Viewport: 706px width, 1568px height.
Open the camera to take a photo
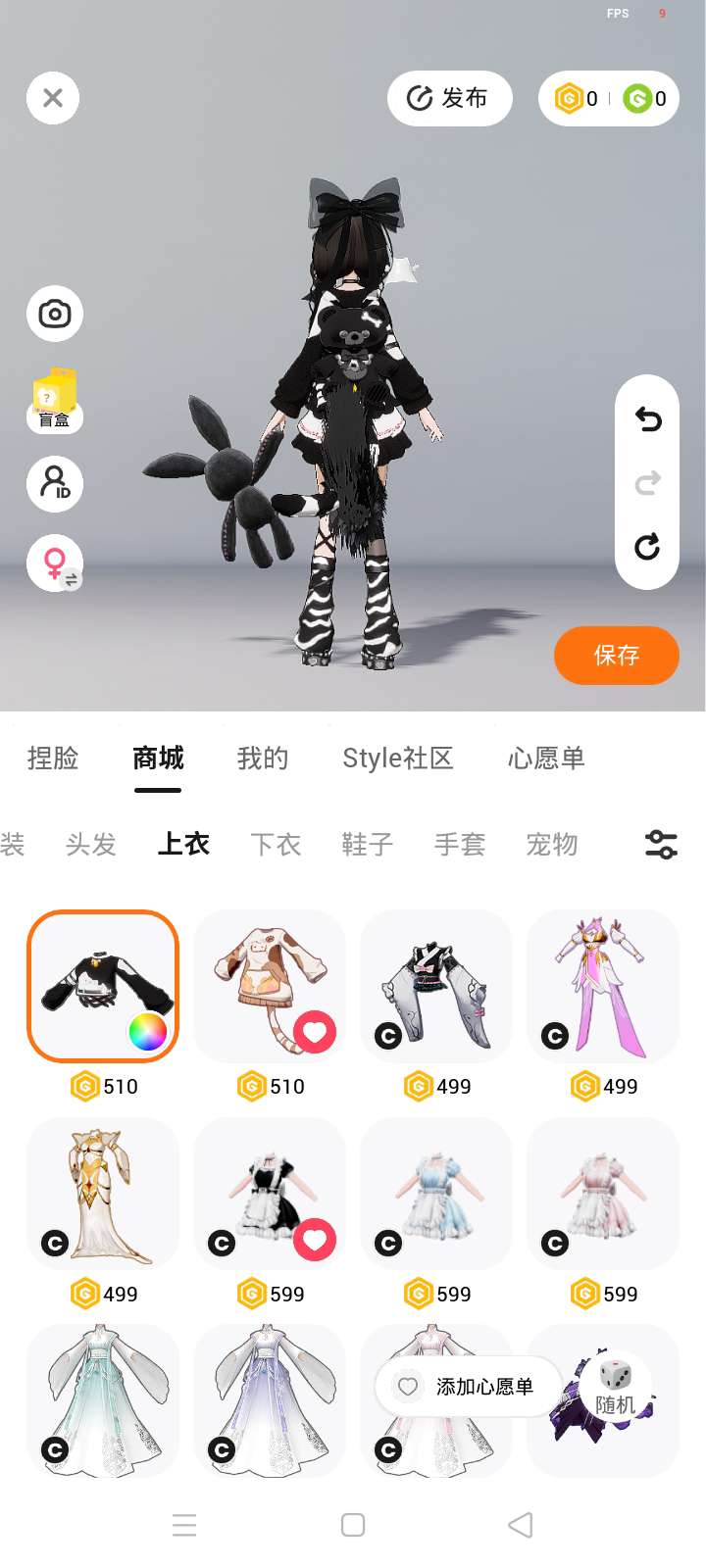click(x=55, y=314)
